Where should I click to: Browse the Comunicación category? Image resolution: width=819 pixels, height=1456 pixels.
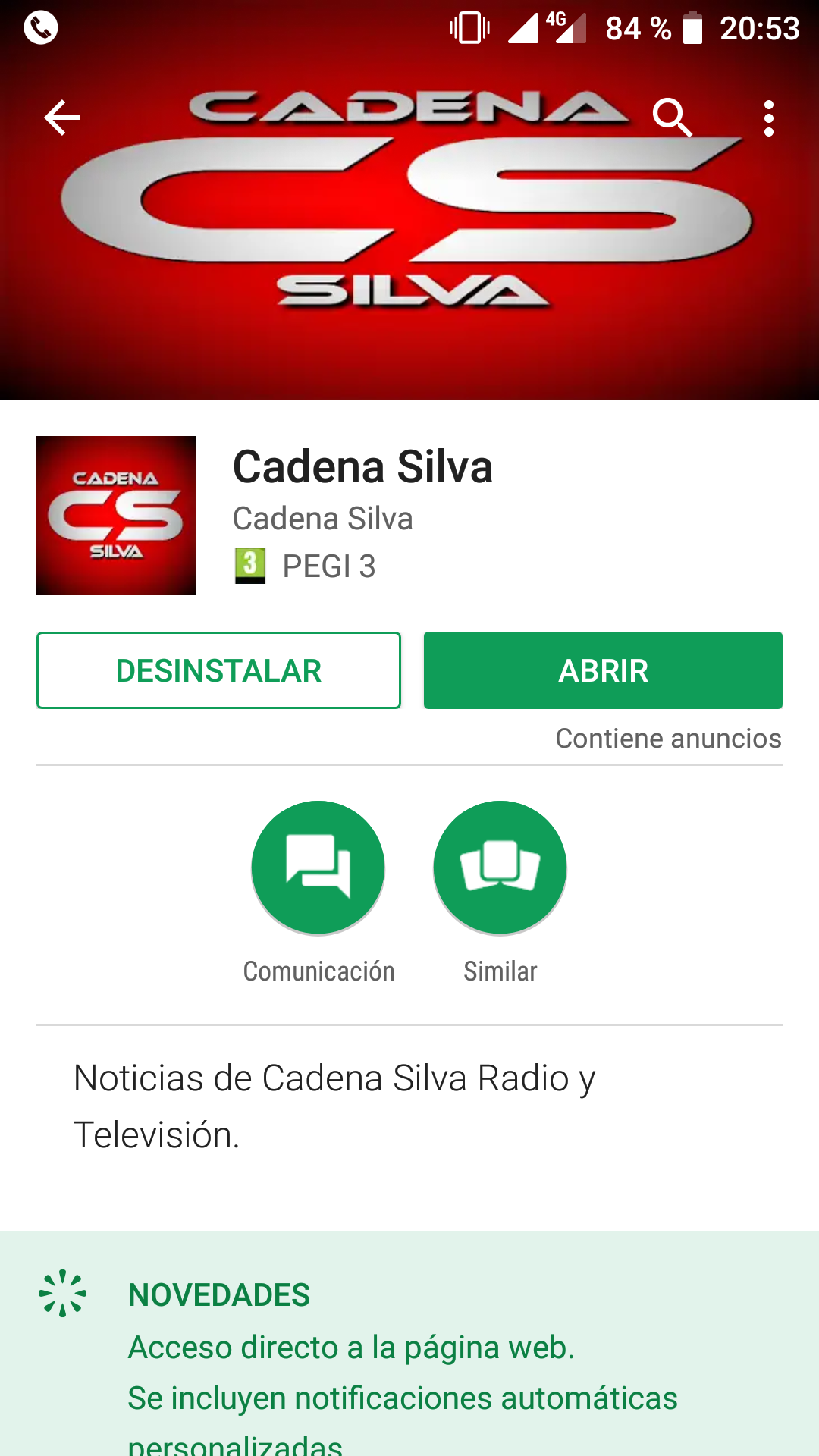pyautogui.click(x=318, y=868)
